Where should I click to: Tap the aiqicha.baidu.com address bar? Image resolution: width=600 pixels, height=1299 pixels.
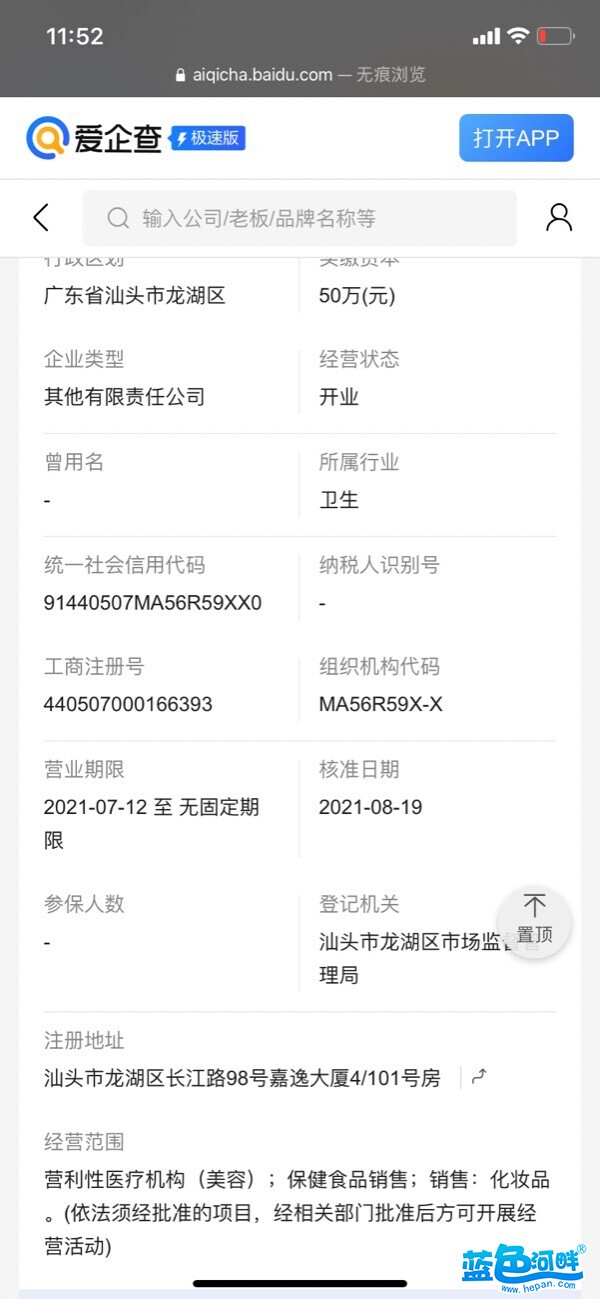[x=300, y=74]
